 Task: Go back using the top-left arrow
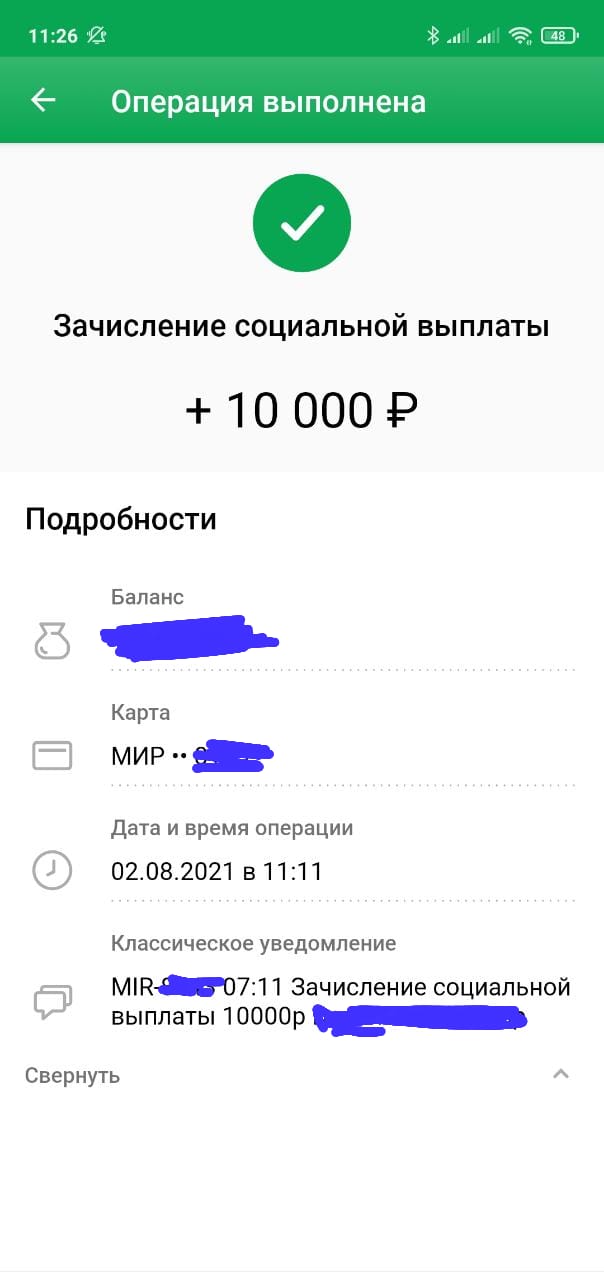[x=43, y=100]
